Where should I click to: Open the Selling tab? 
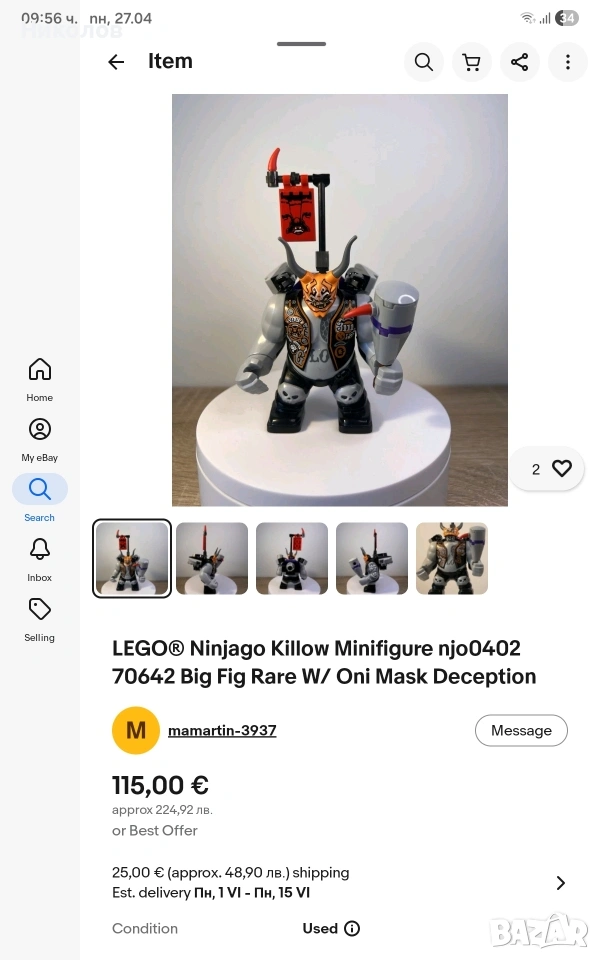coord(40,620)
